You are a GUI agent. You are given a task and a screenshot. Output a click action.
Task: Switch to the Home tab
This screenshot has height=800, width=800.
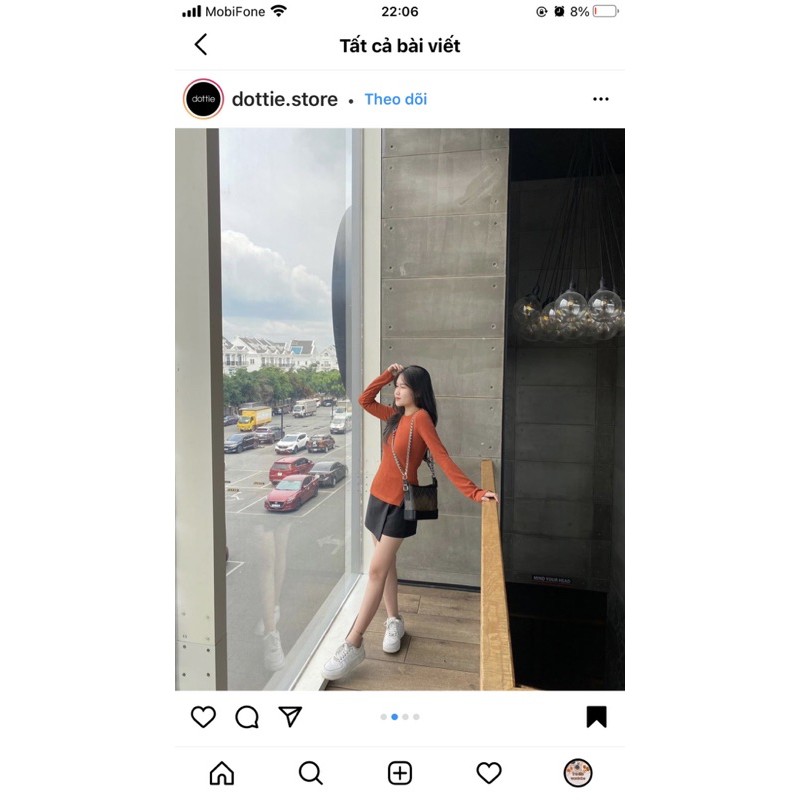click(x=221, y=773)
